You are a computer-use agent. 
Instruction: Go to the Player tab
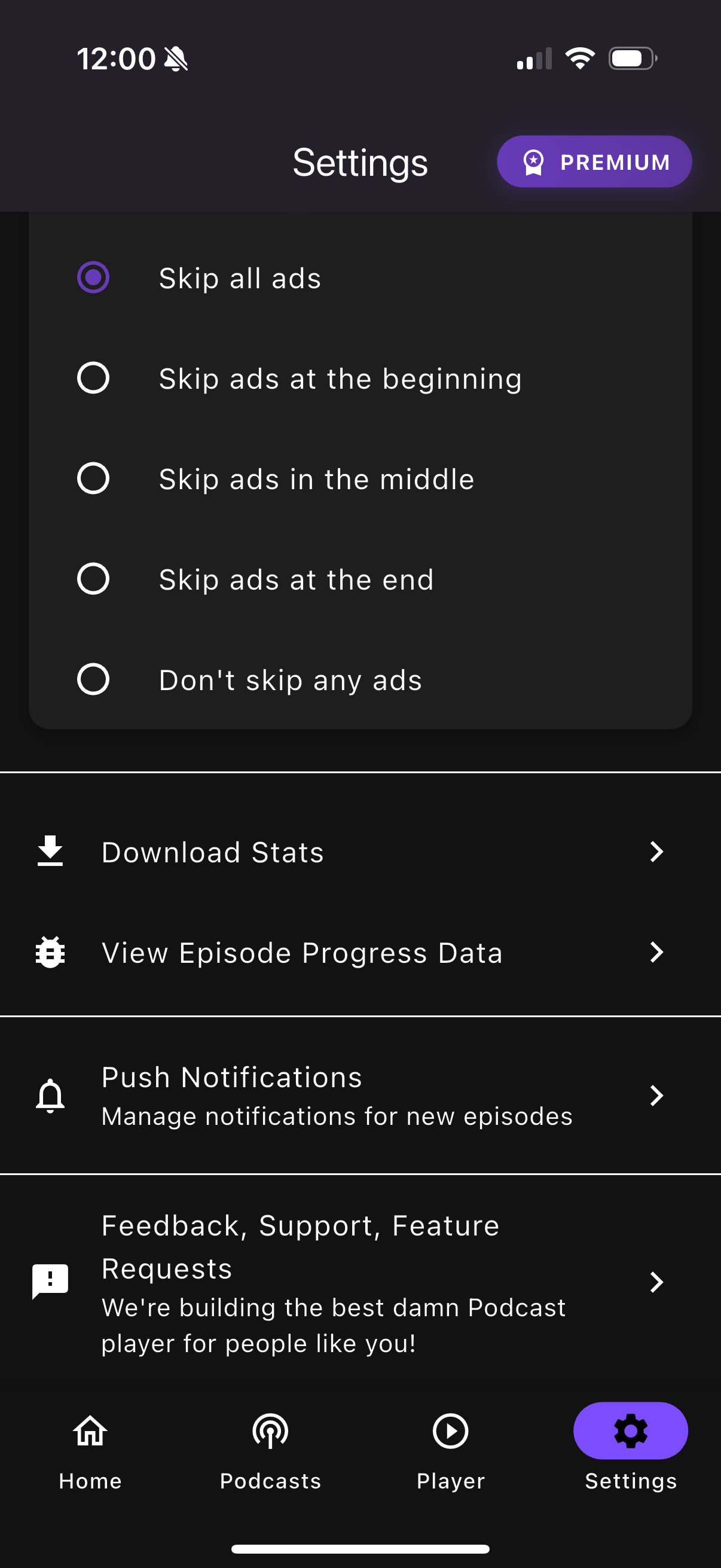pos(450,1448)
